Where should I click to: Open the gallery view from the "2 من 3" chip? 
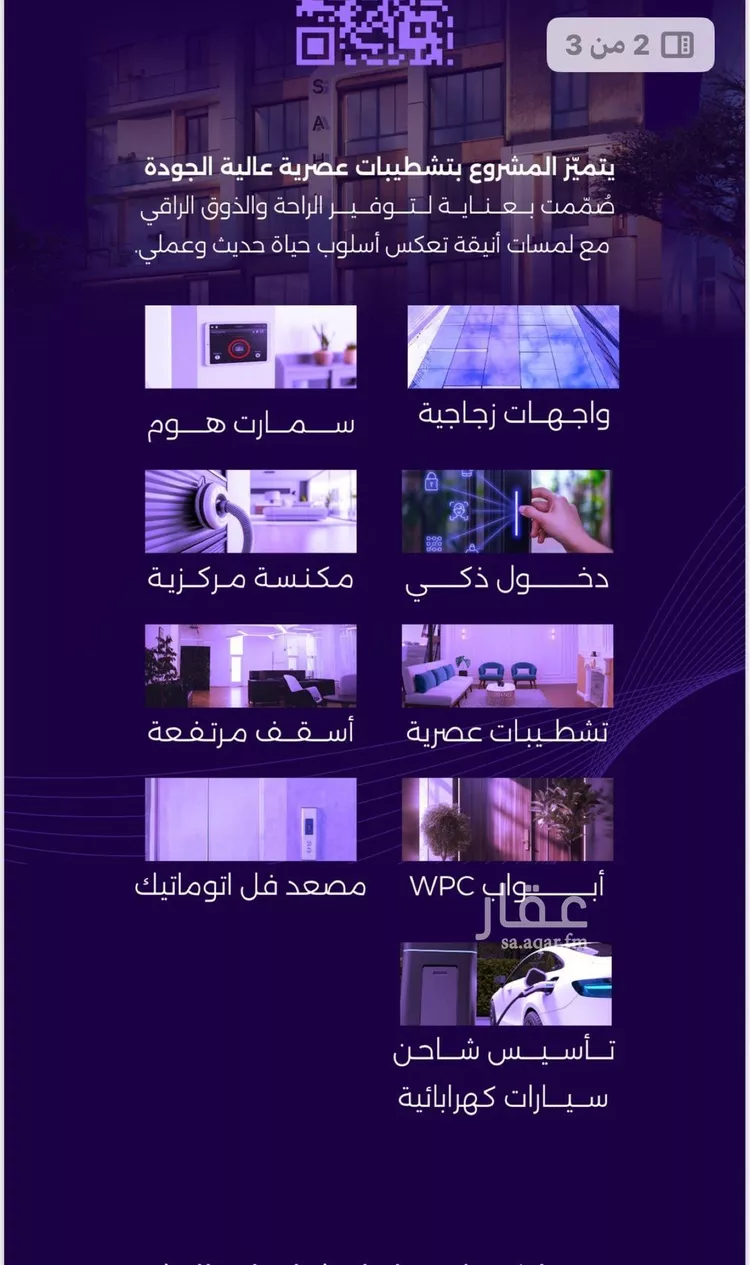pyautogui.click(x=630, y=46)
